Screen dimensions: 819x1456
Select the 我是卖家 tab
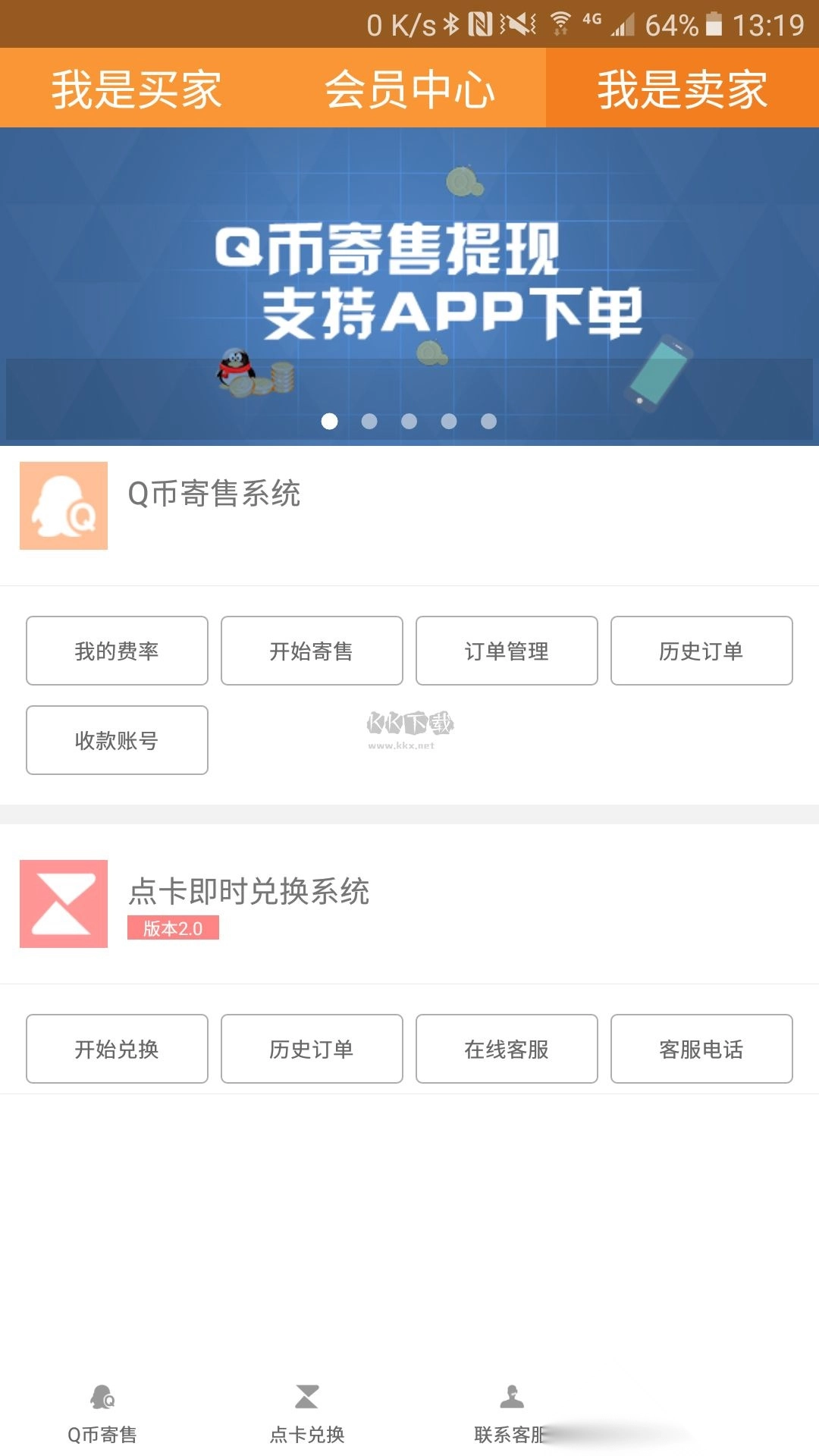click(x=682, y=89)
